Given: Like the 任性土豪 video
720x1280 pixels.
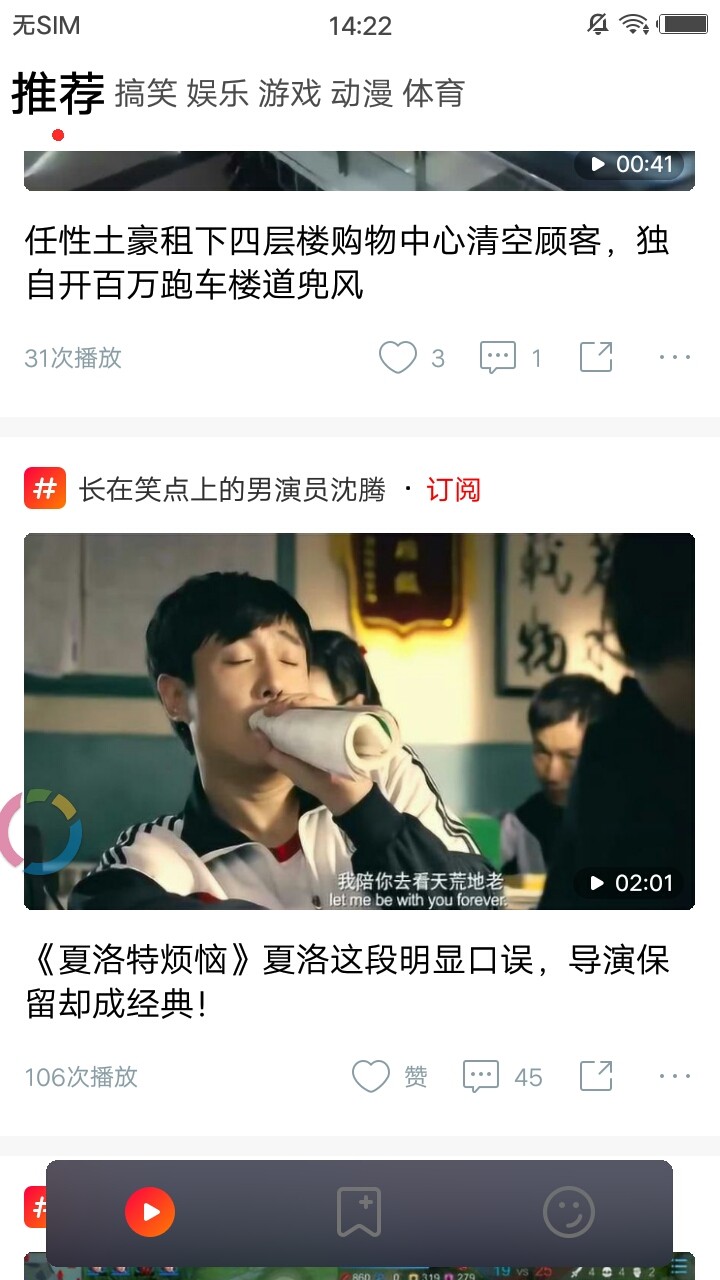Looking at the screenshot, I should (x=398, y=358).
